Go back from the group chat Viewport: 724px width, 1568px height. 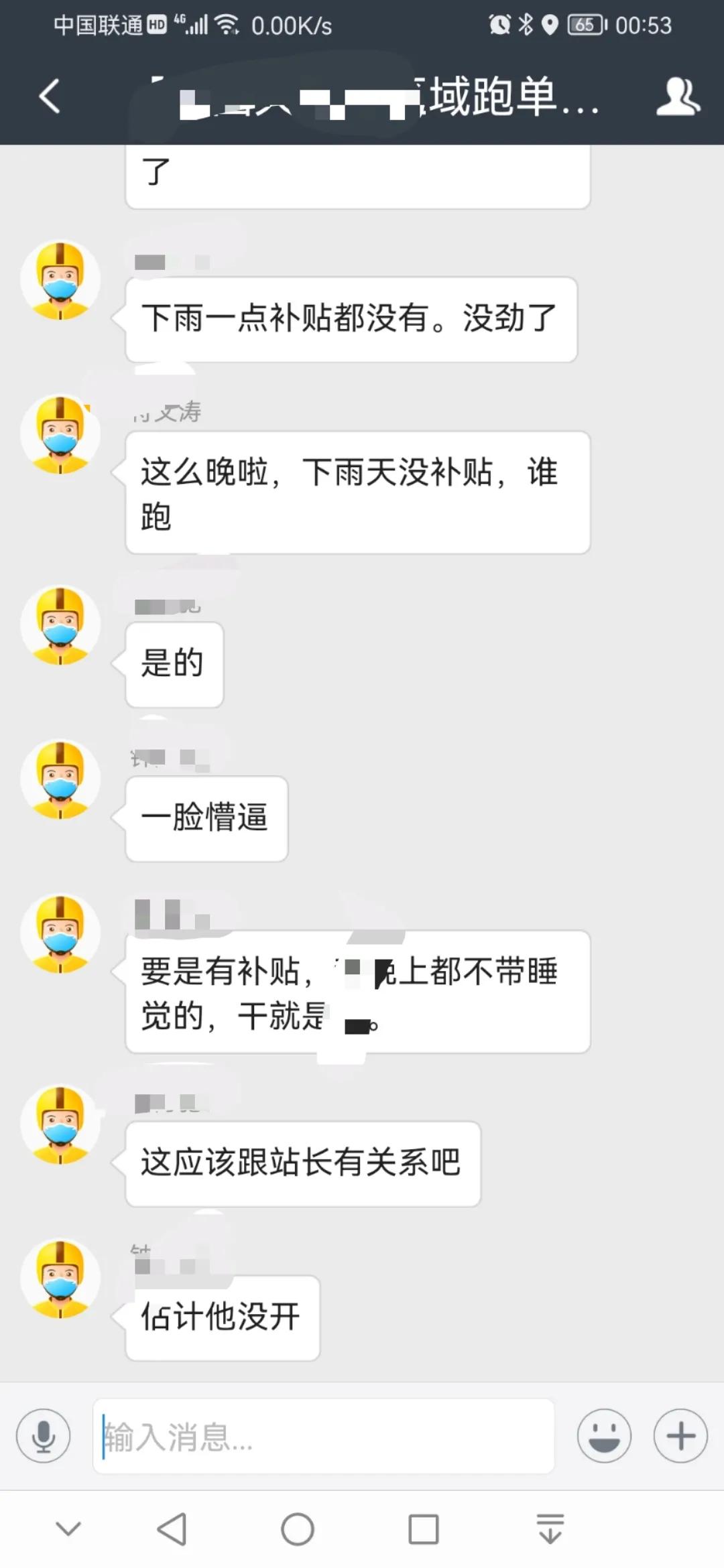pos(49,96)
